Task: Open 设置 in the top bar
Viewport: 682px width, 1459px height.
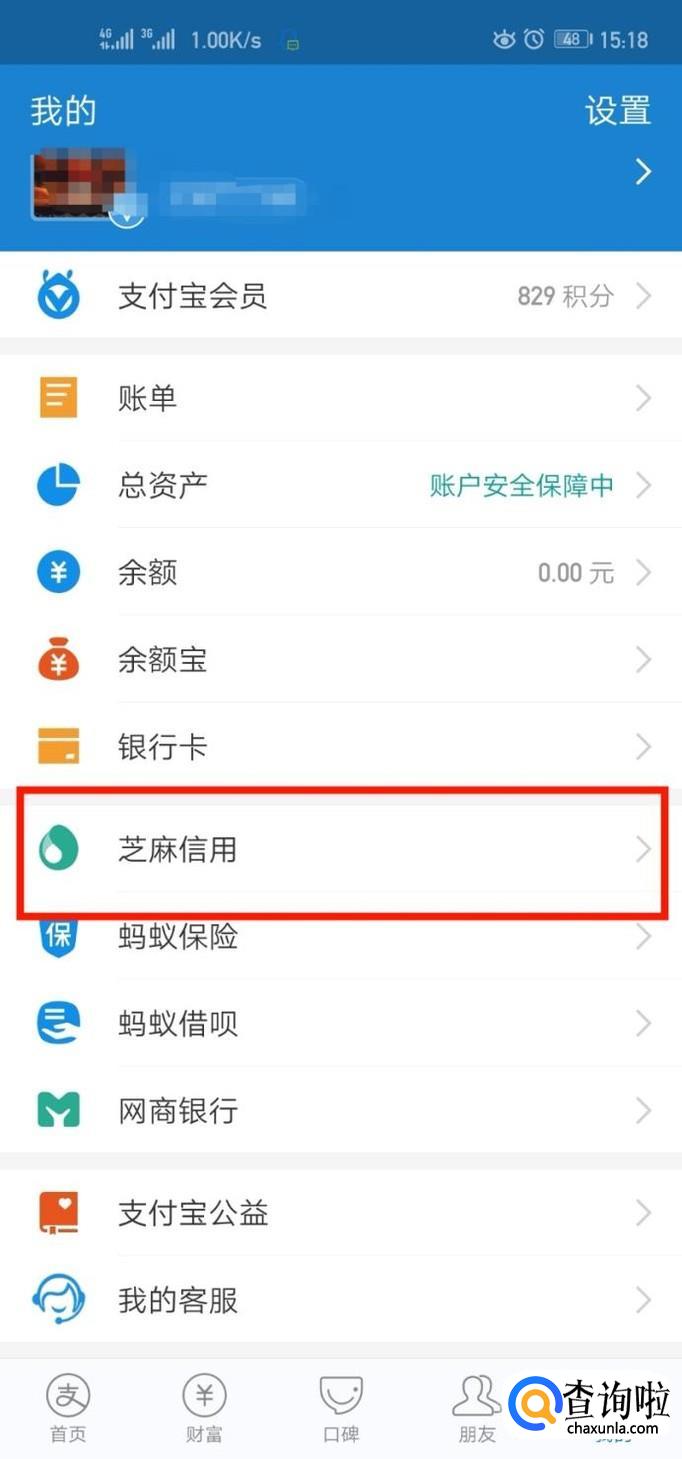Action: click(617, 111)
